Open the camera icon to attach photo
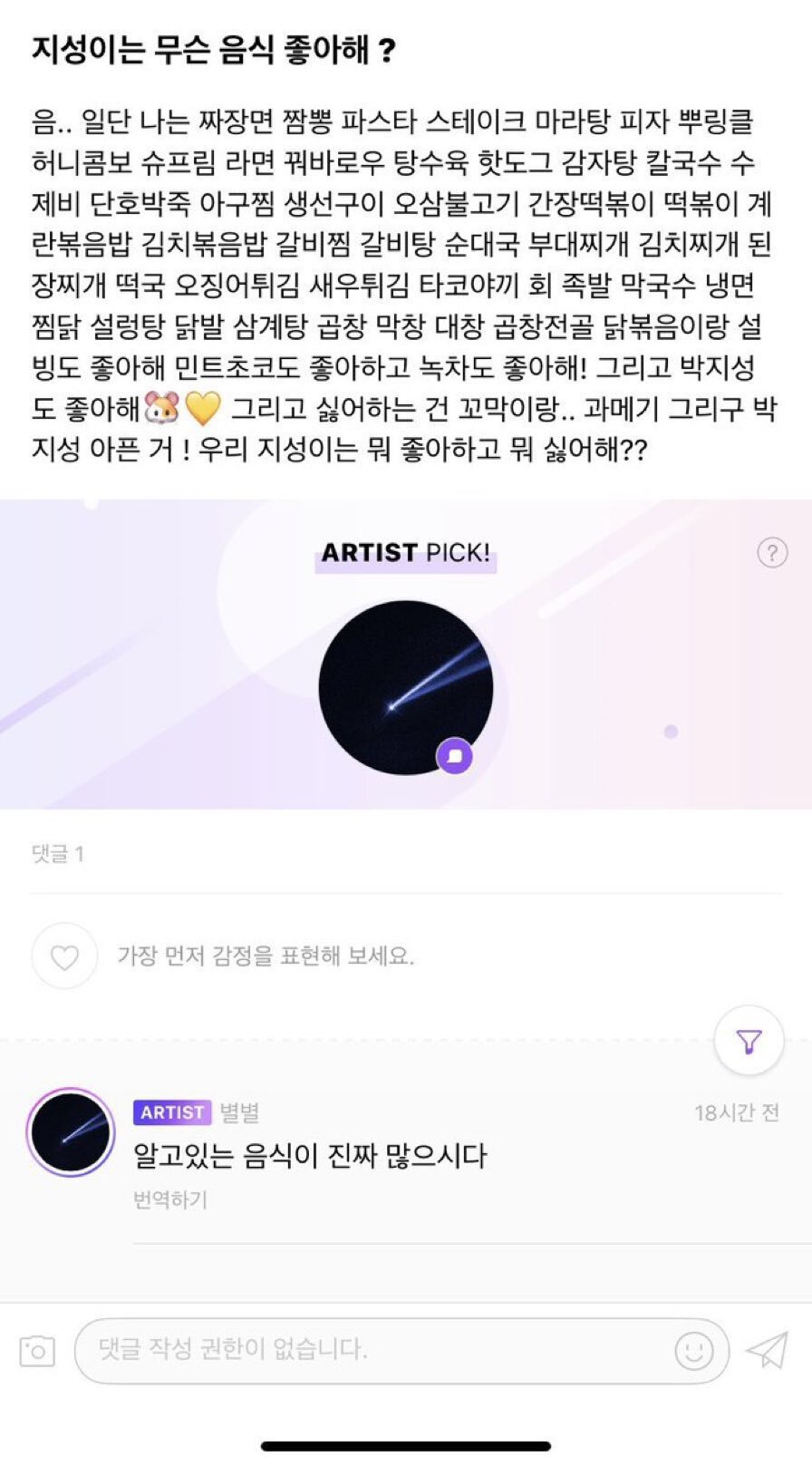This screenshot has height=1466, width=812. point(37,1351)
